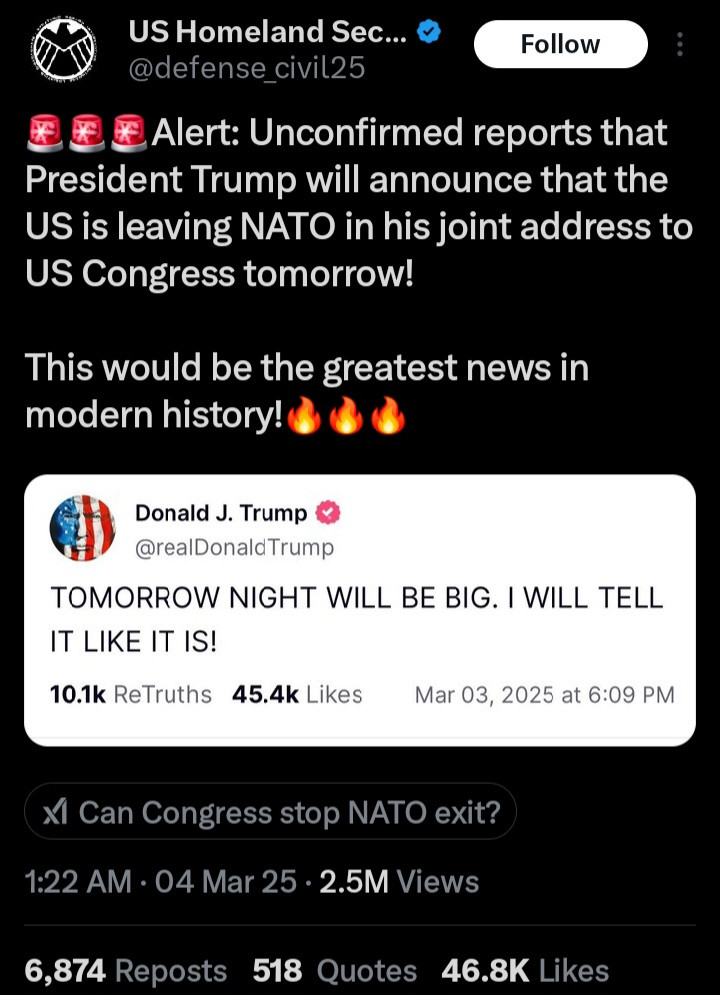Viewport: 720px width, 995px height.
Task: View the 518 Quotes of this post
Action: [335, 969]
